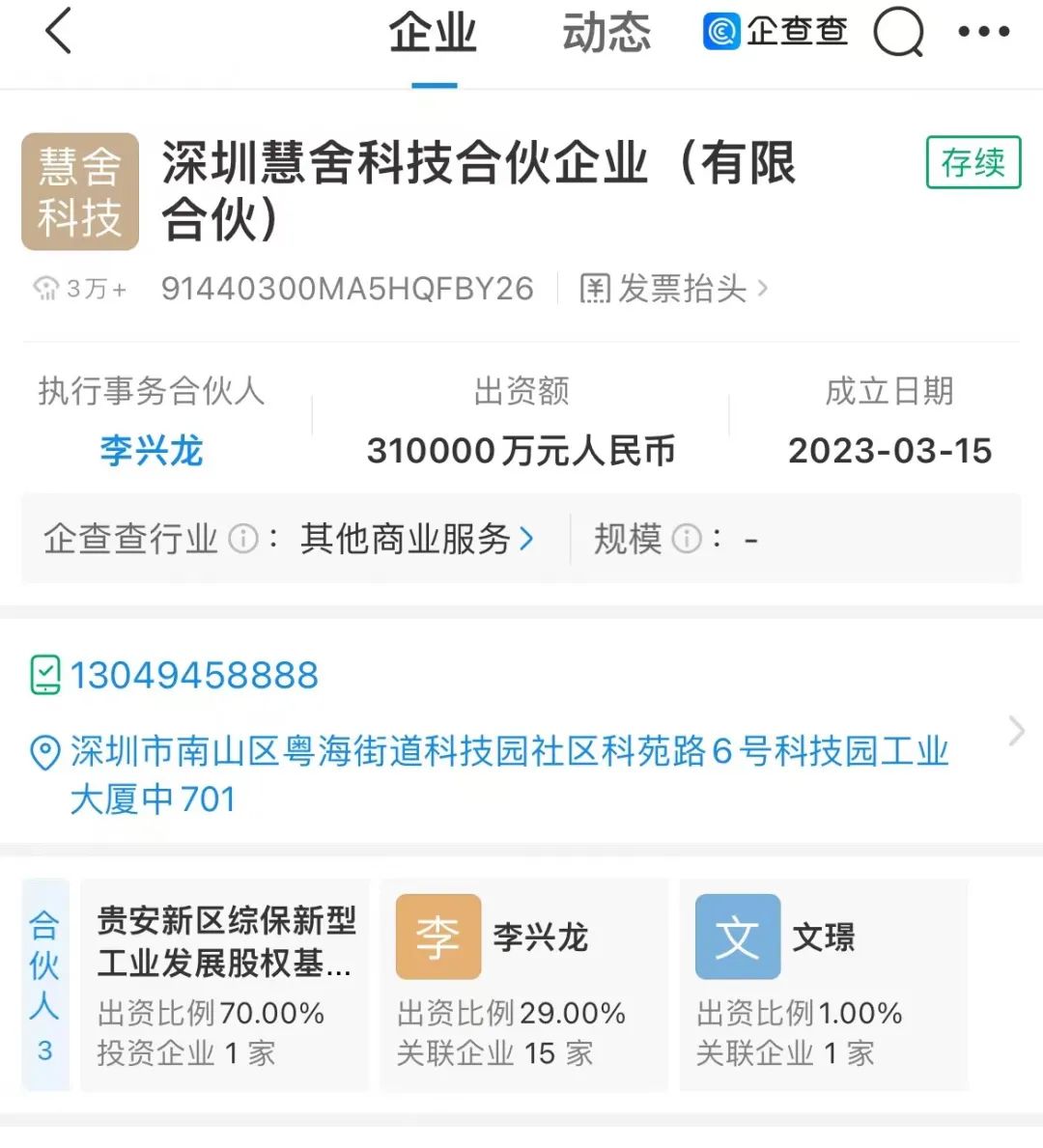Image resolution: width=1043 pixels, height=1148 pixels.
Task: Open partner card 贵安新区综保新型工业发展股权基金
Action: point(225,985)
